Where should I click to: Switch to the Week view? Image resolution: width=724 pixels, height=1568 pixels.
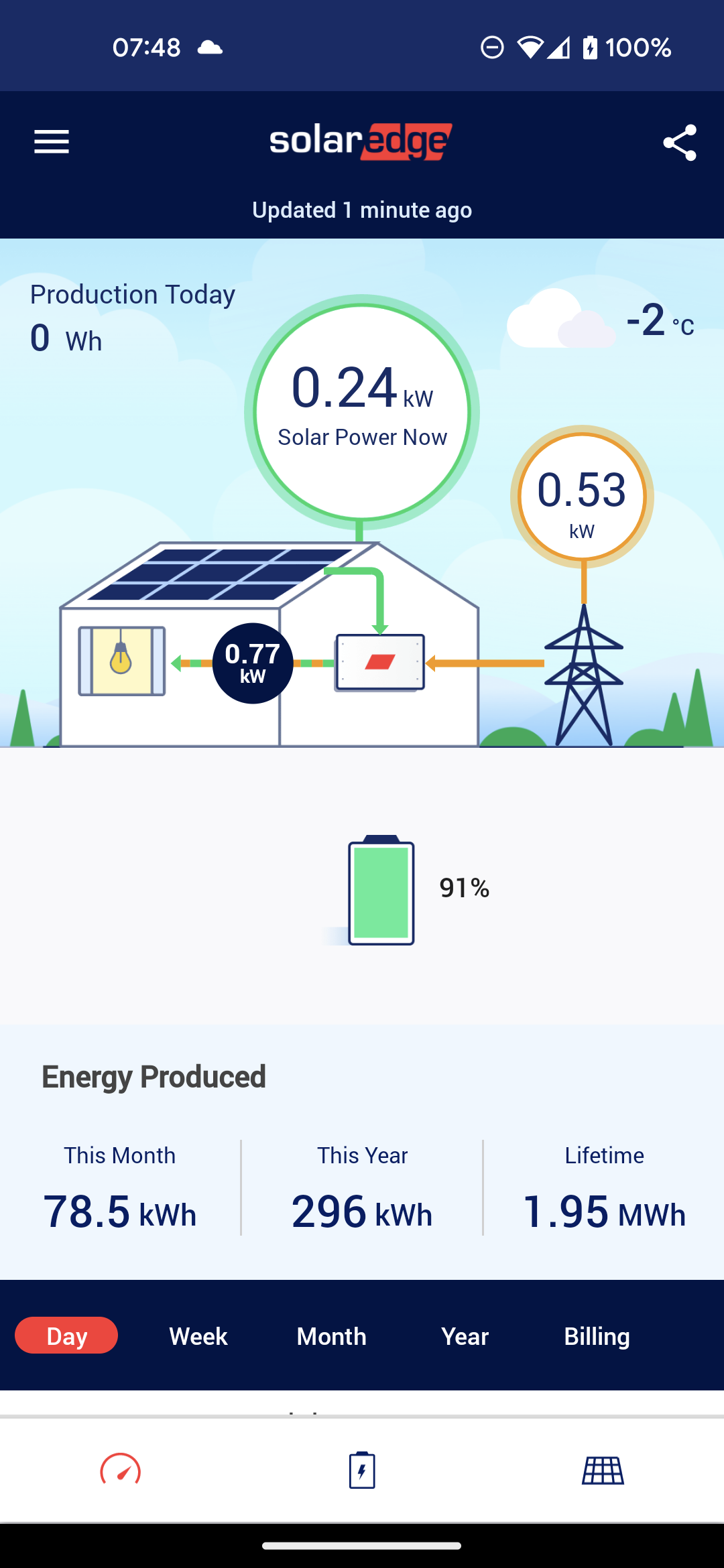[198, 1336]
